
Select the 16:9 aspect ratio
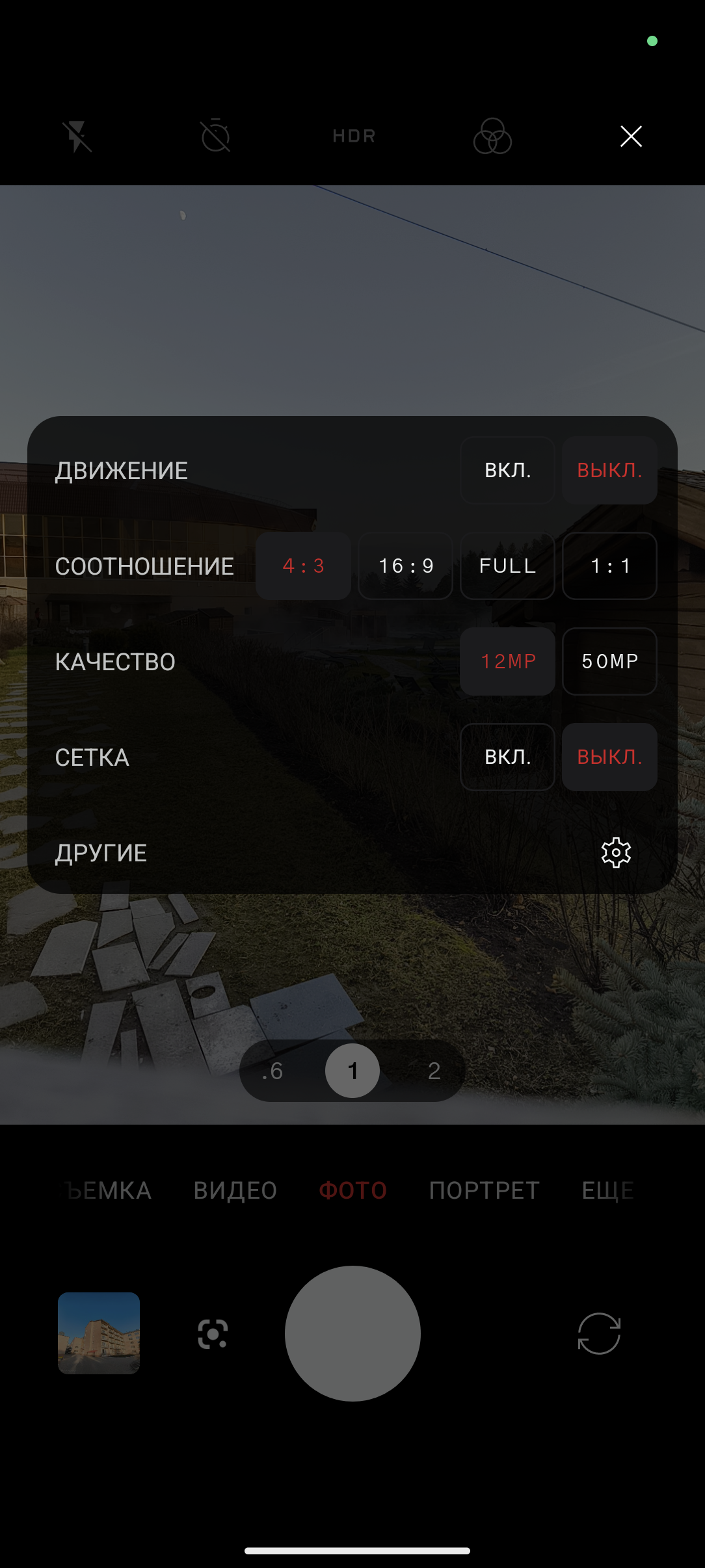pos(405,566)
